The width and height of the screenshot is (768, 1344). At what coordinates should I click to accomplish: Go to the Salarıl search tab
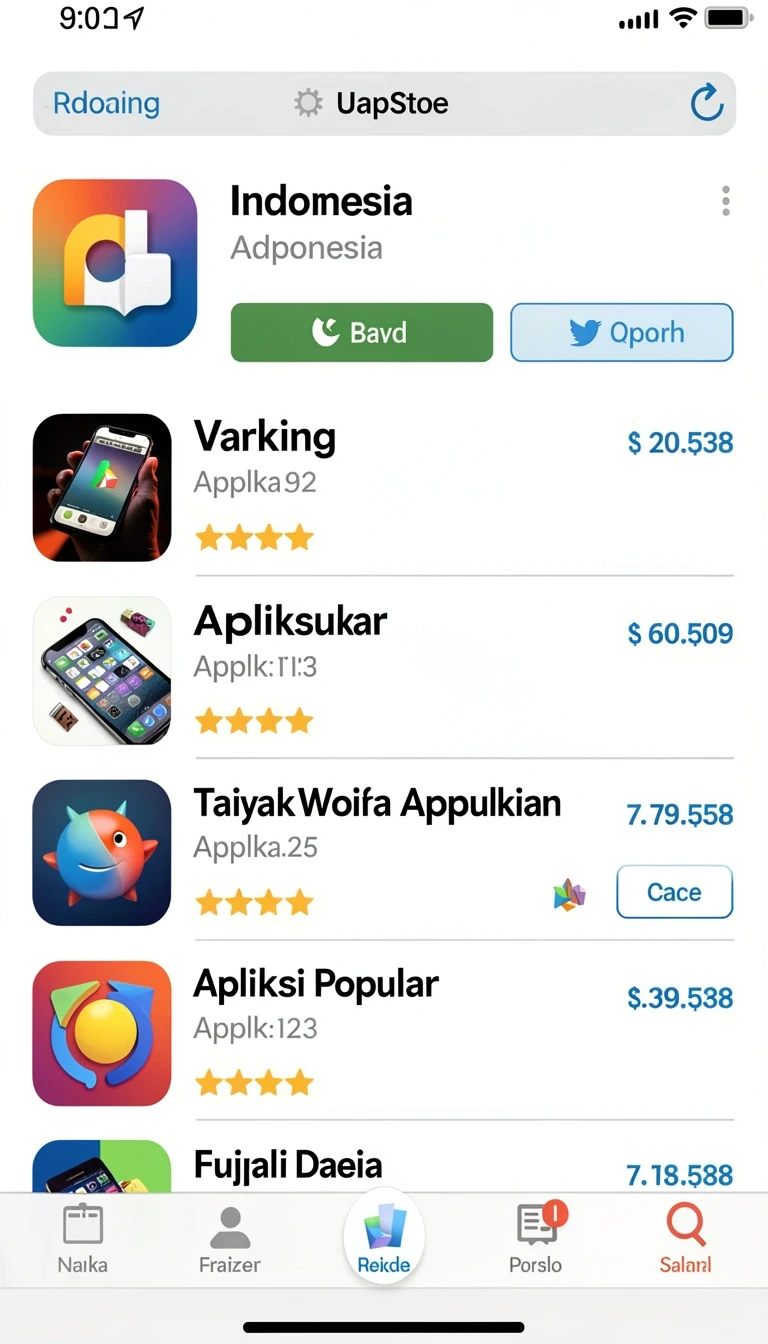pyautogui.click(x=685, y=1239)
